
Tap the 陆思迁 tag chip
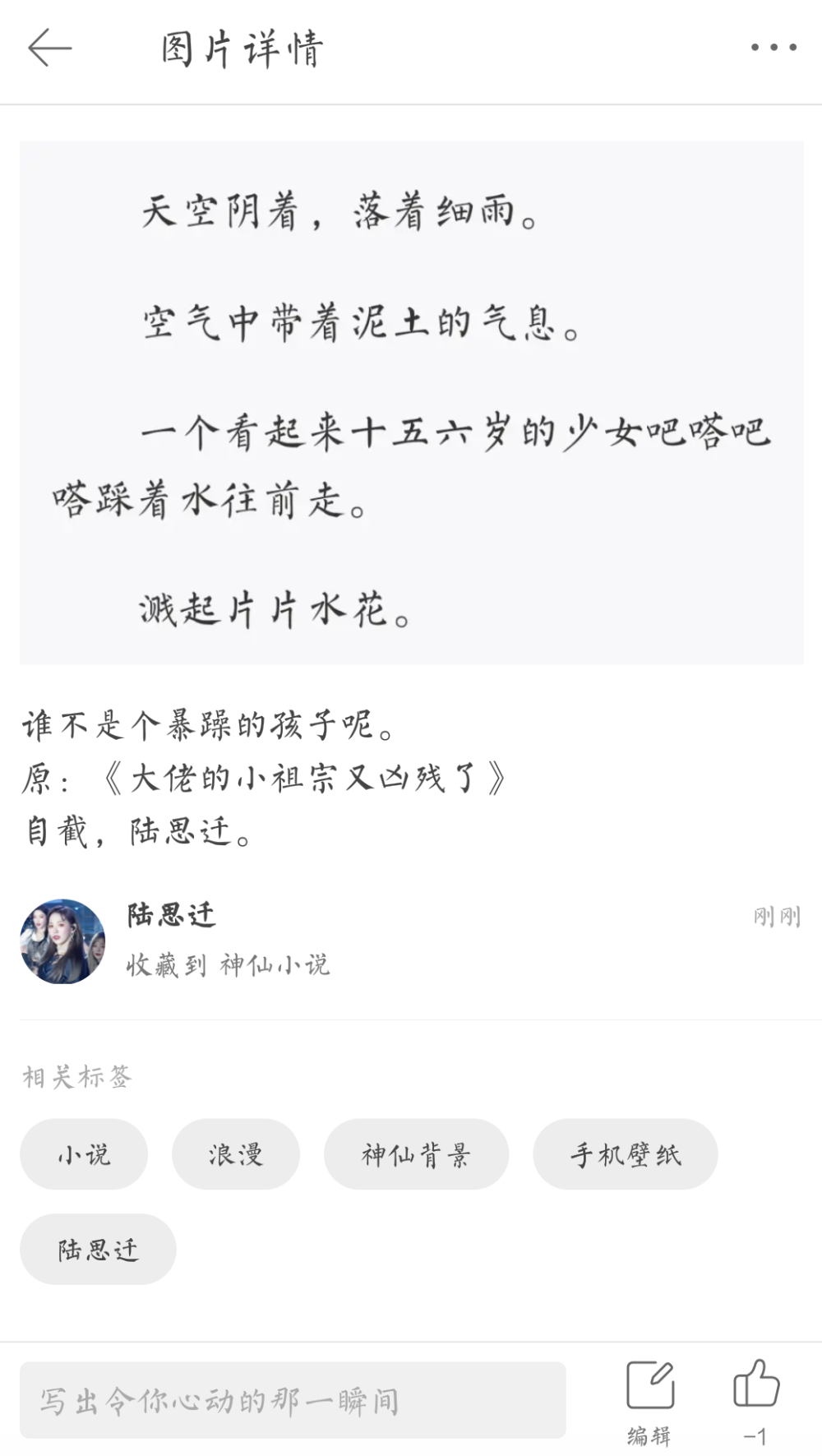pos(97,1249)
